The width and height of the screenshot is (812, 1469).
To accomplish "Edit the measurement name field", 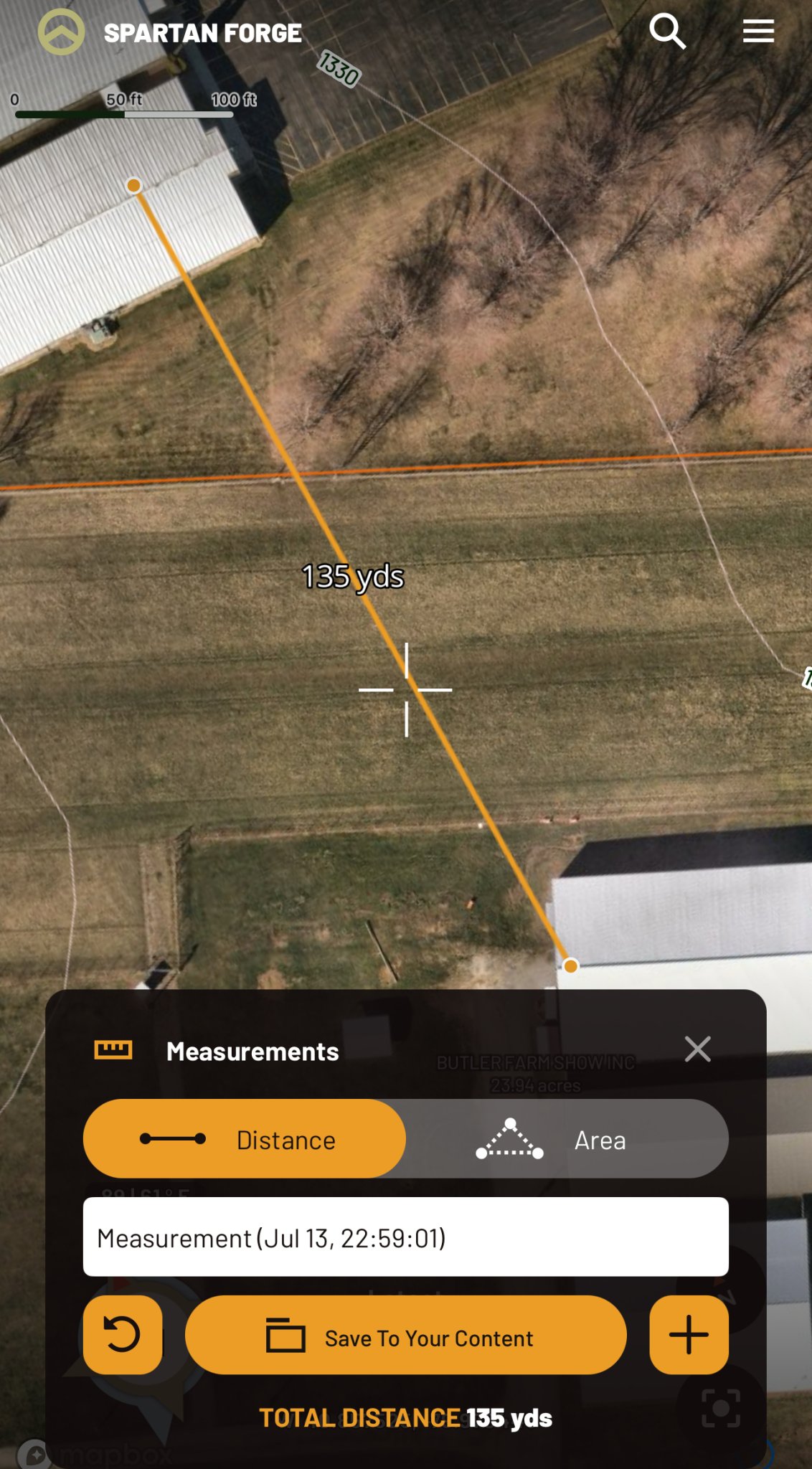I will (405, 1237).
